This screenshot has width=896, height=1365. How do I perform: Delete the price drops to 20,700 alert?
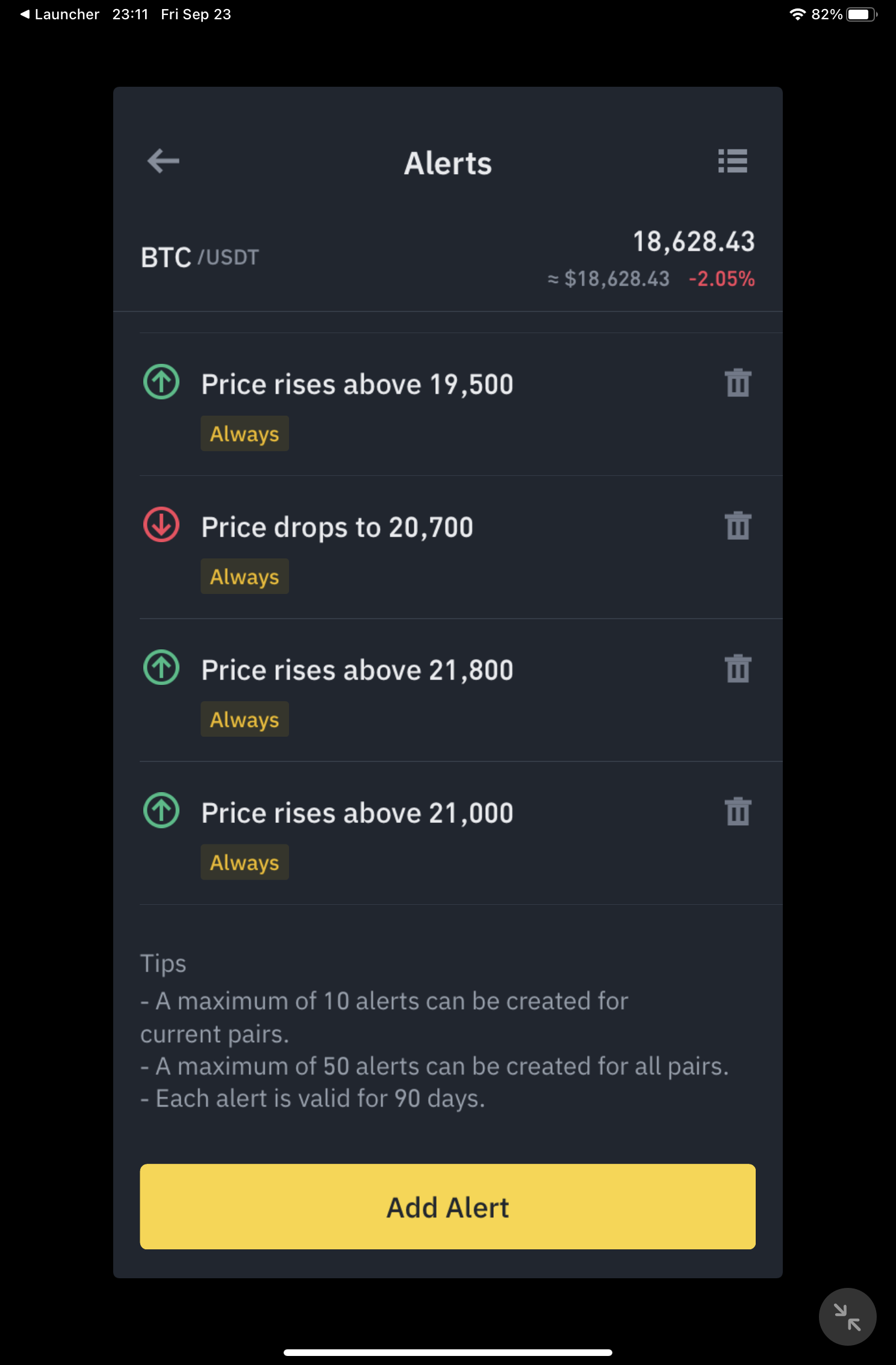[738, 526]
